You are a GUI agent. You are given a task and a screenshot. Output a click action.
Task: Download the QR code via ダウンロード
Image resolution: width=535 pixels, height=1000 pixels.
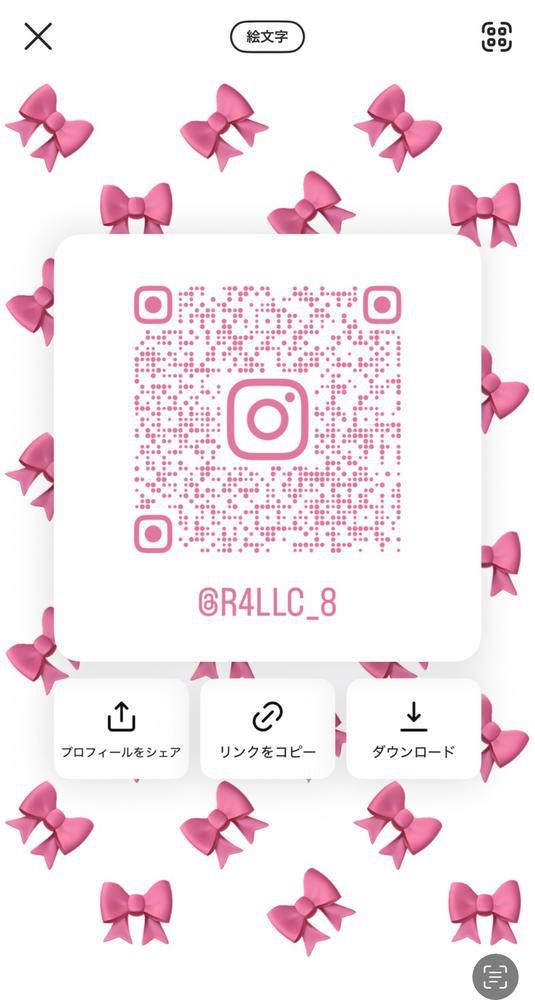pyautogui.click(x=413, y=728)
